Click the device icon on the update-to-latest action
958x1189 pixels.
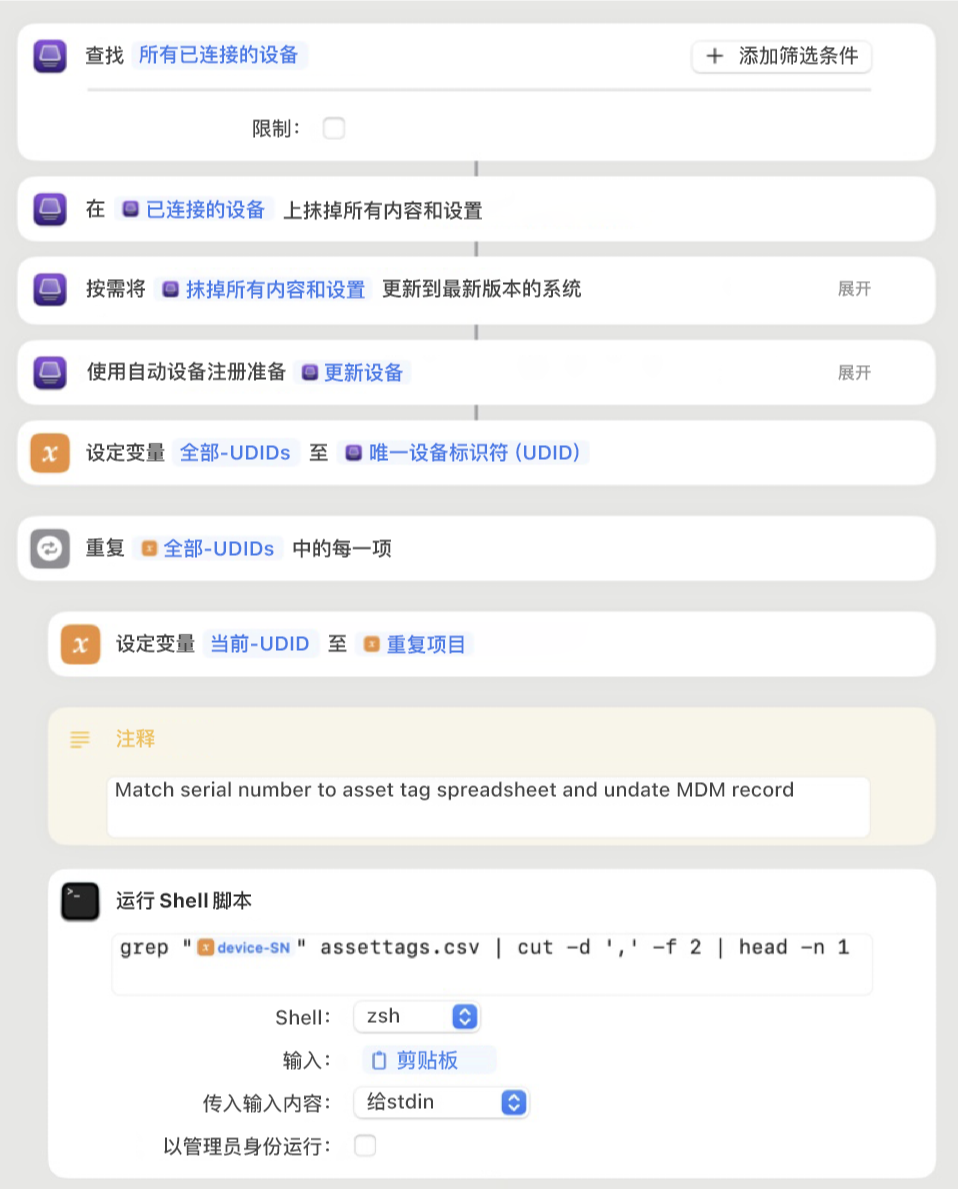[x=49, y=288]
